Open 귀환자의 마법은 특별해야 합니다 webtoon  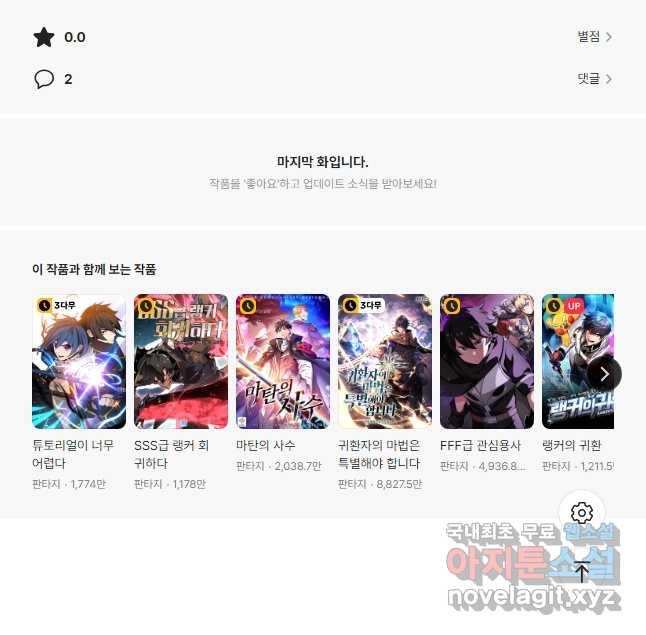coord(385,362)
